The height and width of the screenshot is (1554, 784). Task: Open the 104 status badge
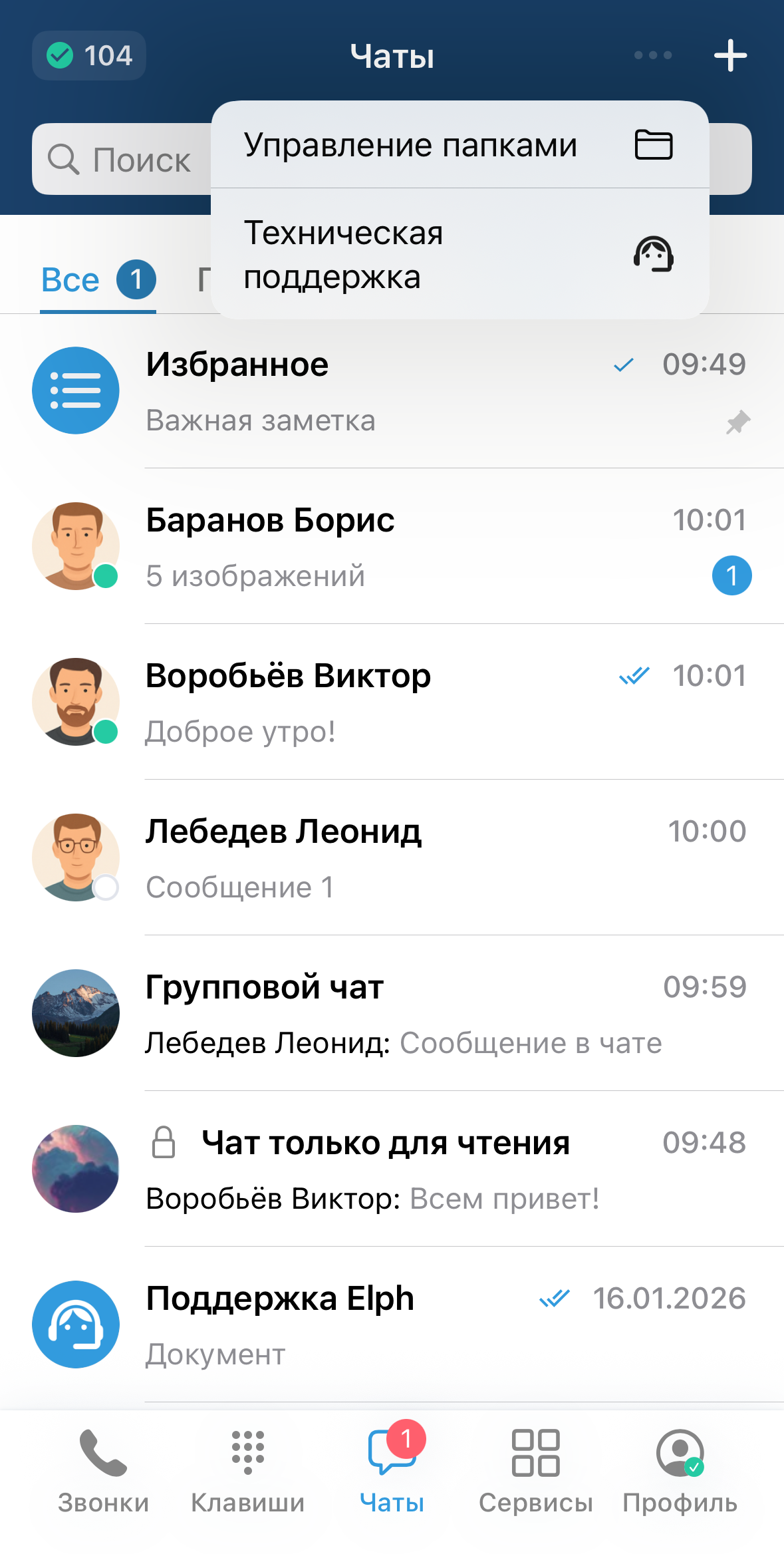pyautogui.click(x=89, y=55)
